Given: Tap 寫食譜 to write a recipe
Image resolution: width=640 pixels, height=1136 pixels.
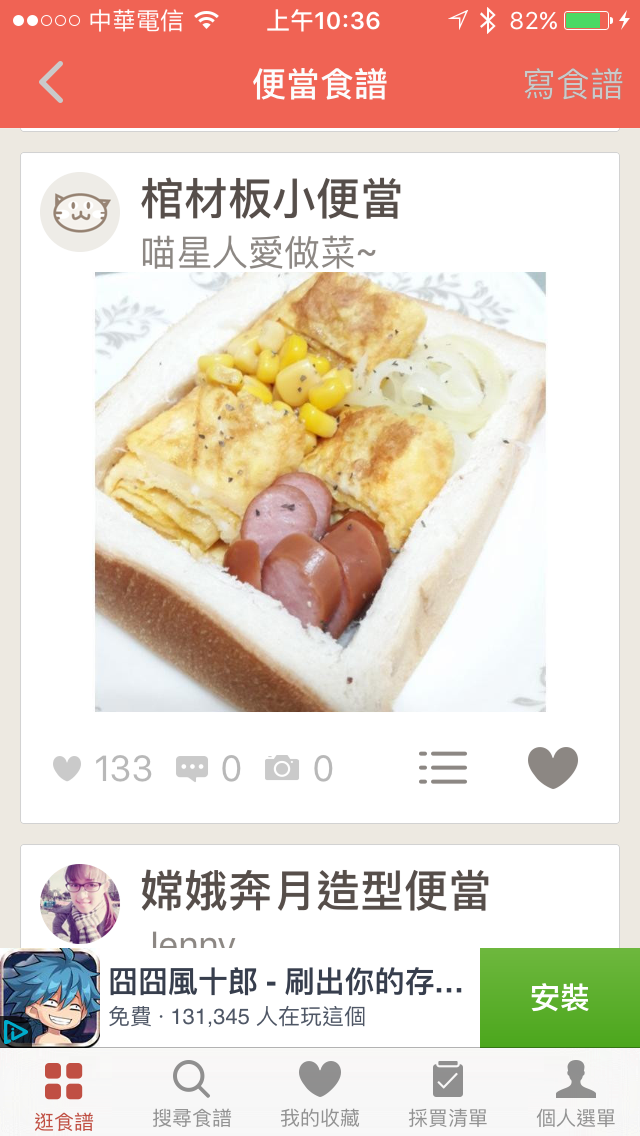Looking at the screenshot, I should pyautogui.click(x=573, y=84).
